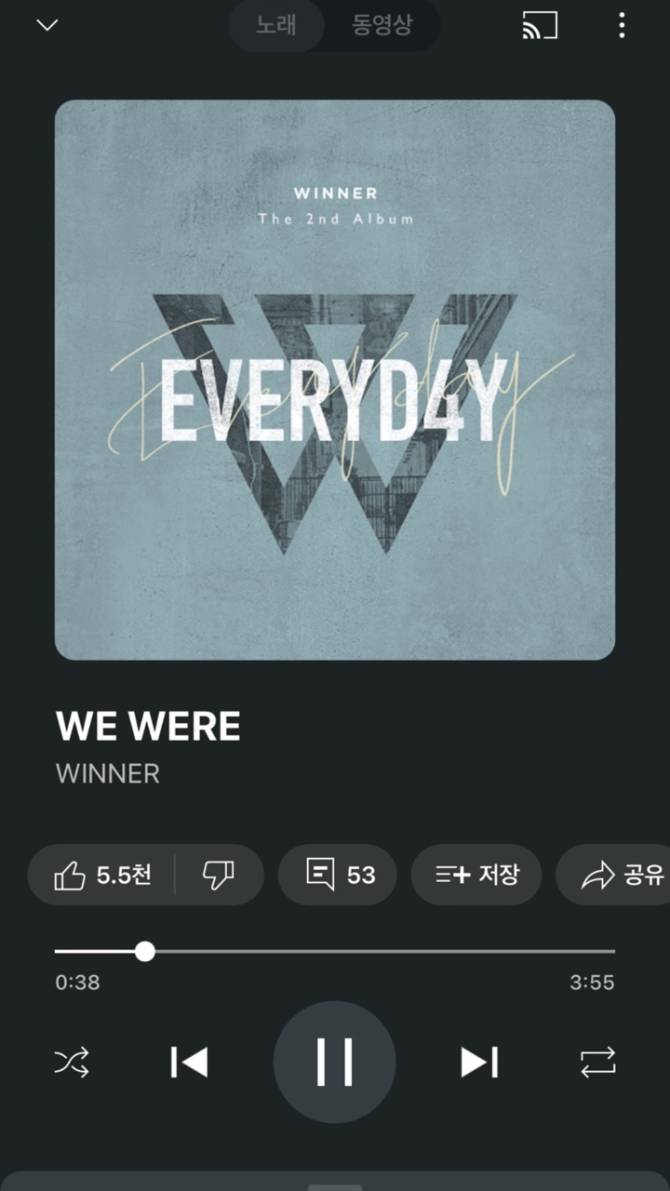Viewport: 670px width, 1191px height.
Task: Toggle shuffle playback
Action: [x=72, y=1062]
